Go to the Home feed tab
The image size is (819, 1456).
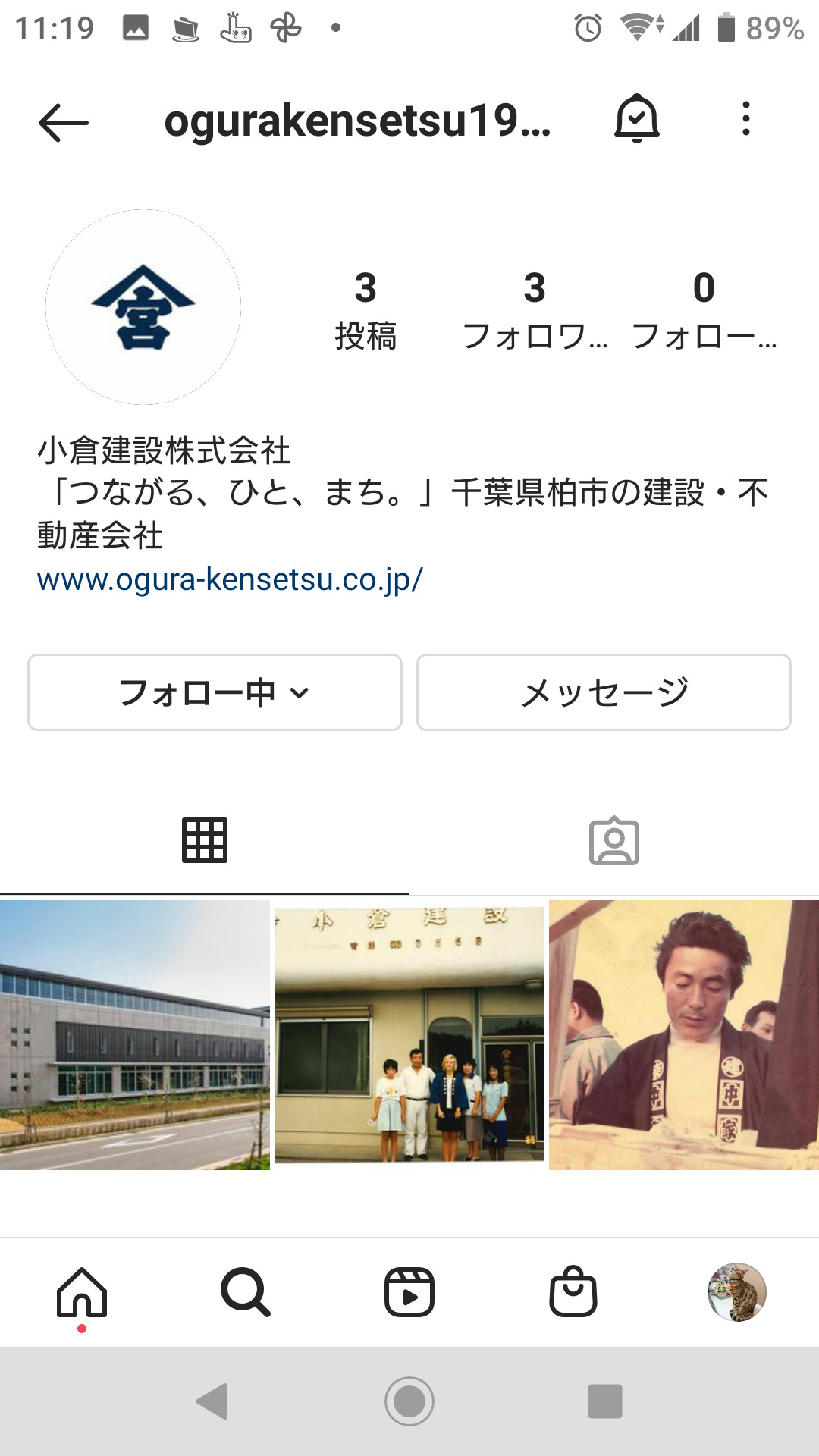coord(82,1292)
